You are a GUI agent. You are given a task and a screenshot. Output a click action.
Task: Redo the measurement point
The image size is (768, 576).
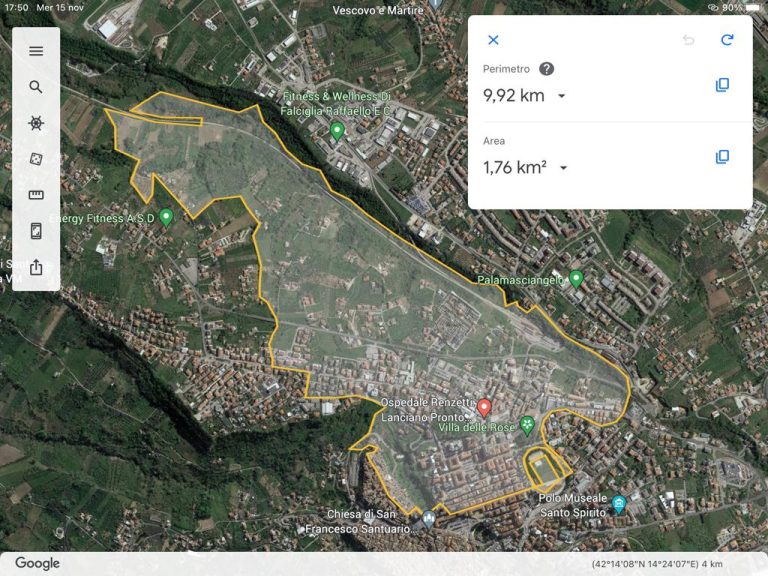click(x=727, y=40)
